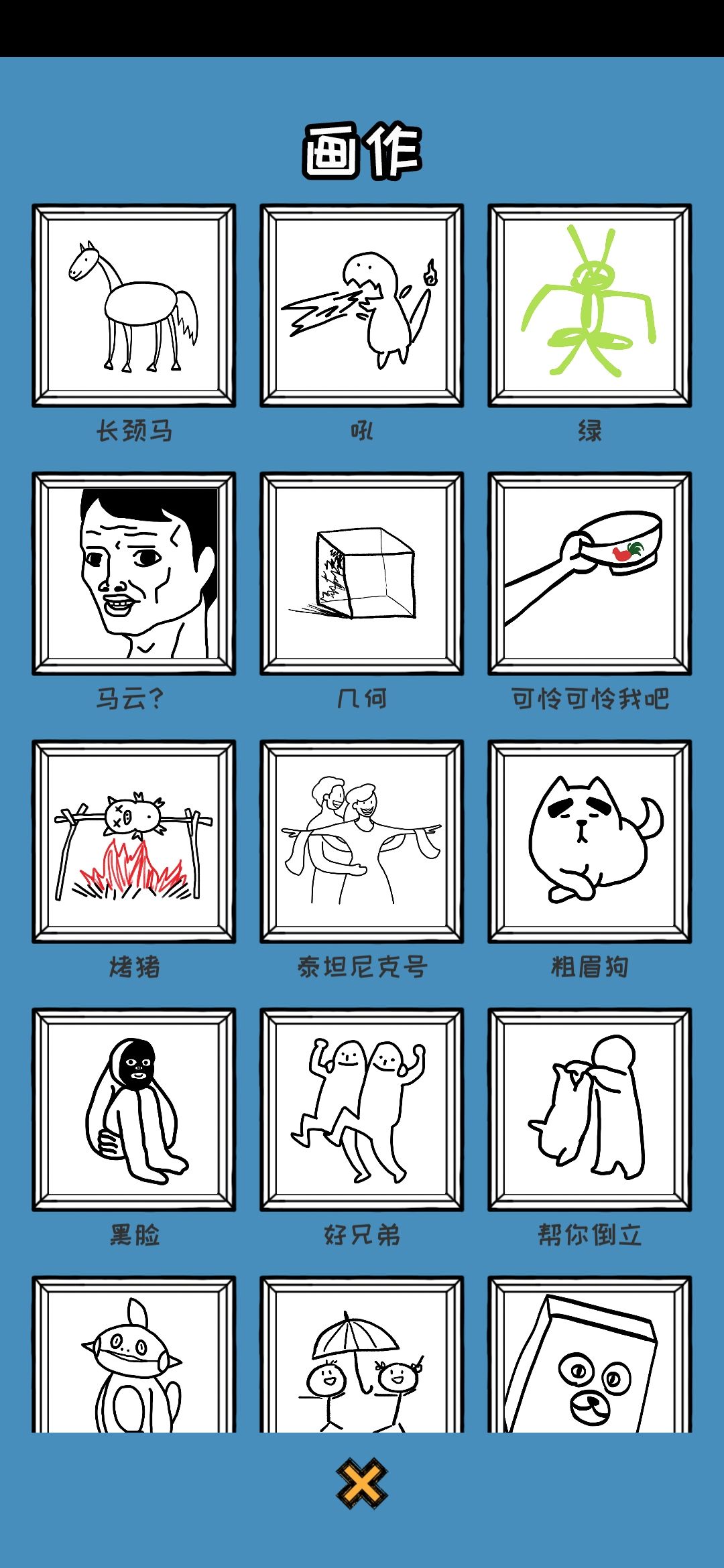Click the 画作 gallery title
The image size is (724, 1568).
pos(362,149)
